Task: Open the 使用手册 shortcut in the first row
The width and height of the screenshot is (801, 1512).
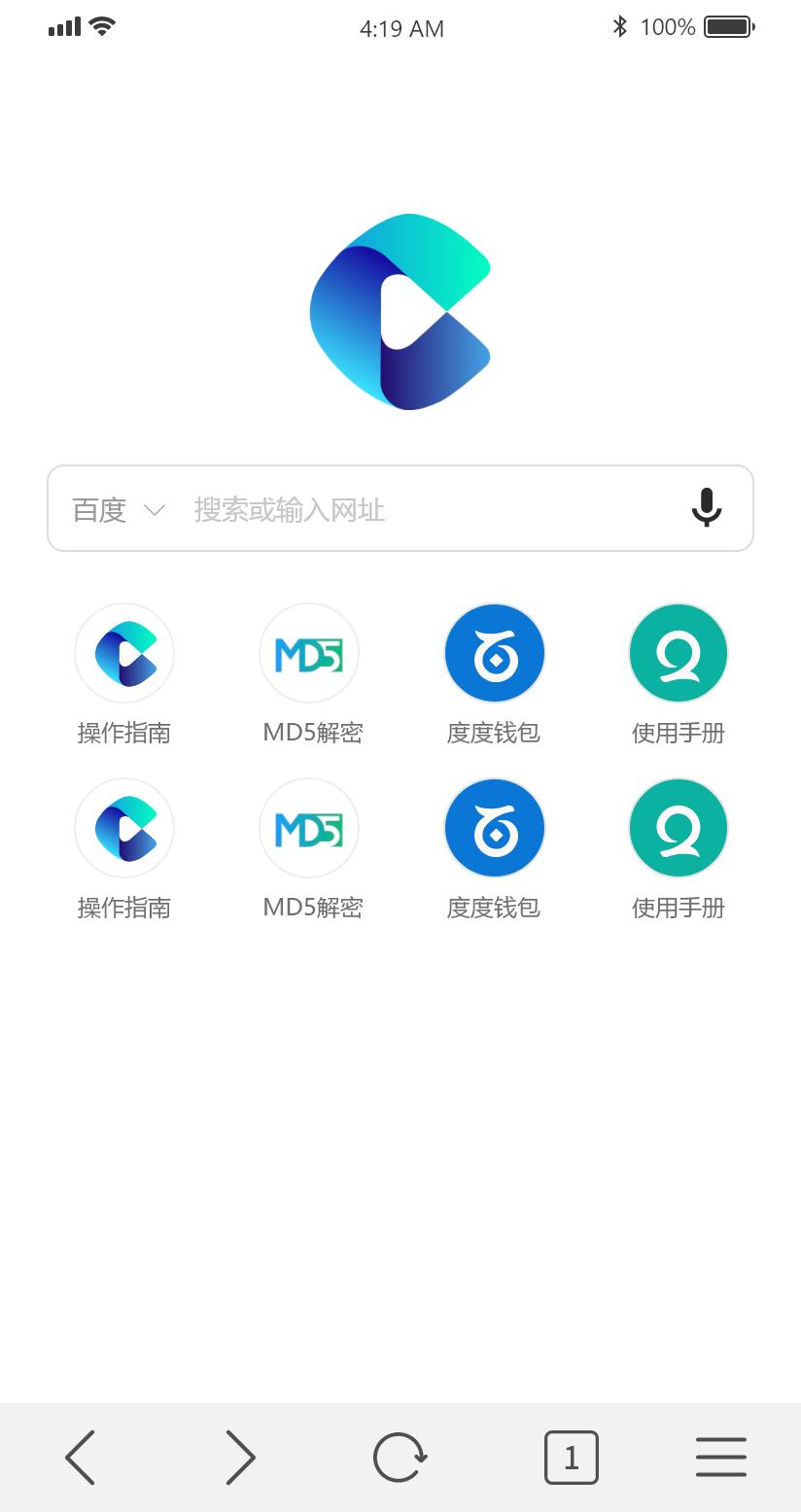Action: (x=679, y=653)
